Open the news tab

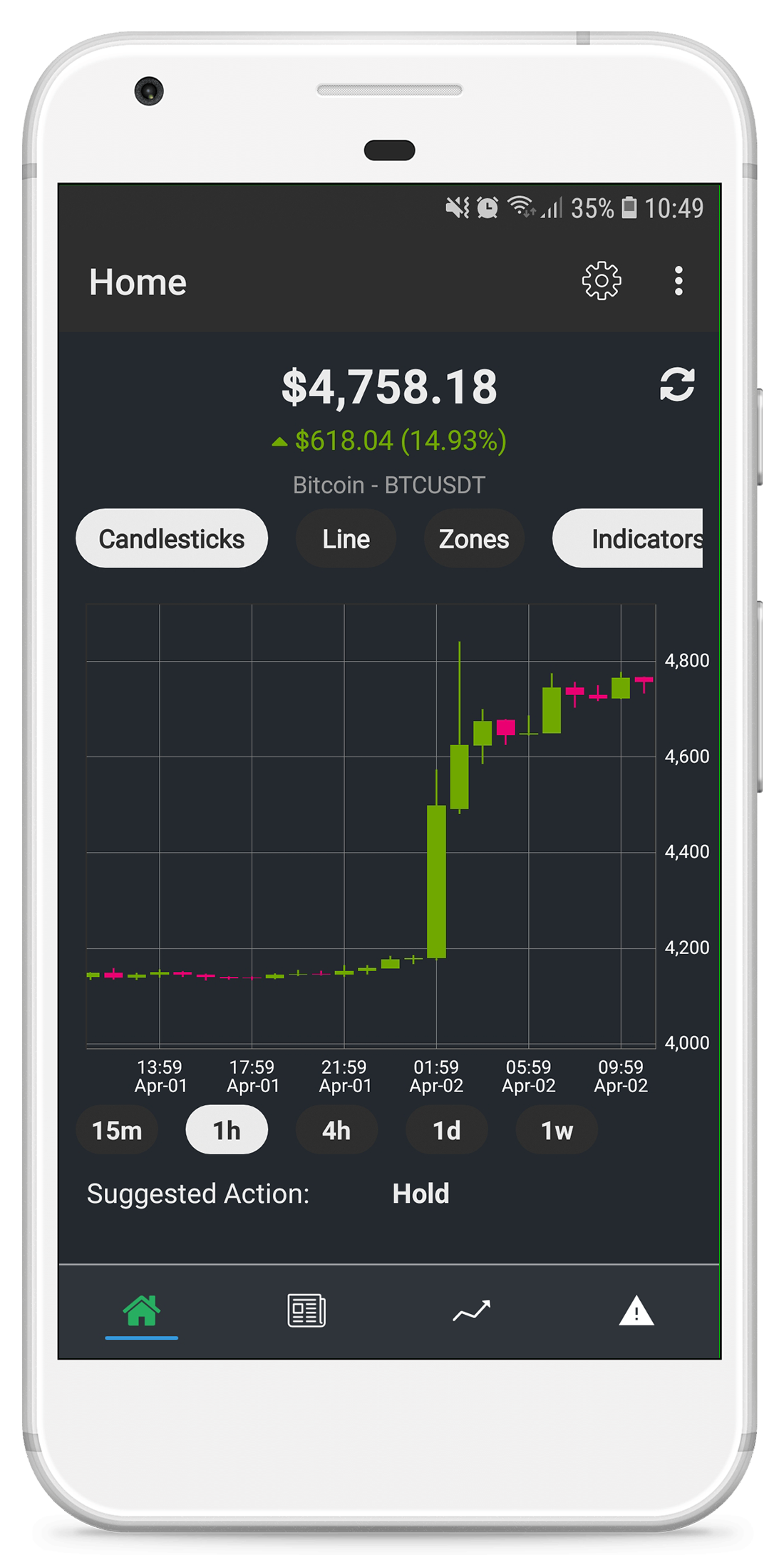[x=306, y=1311]
